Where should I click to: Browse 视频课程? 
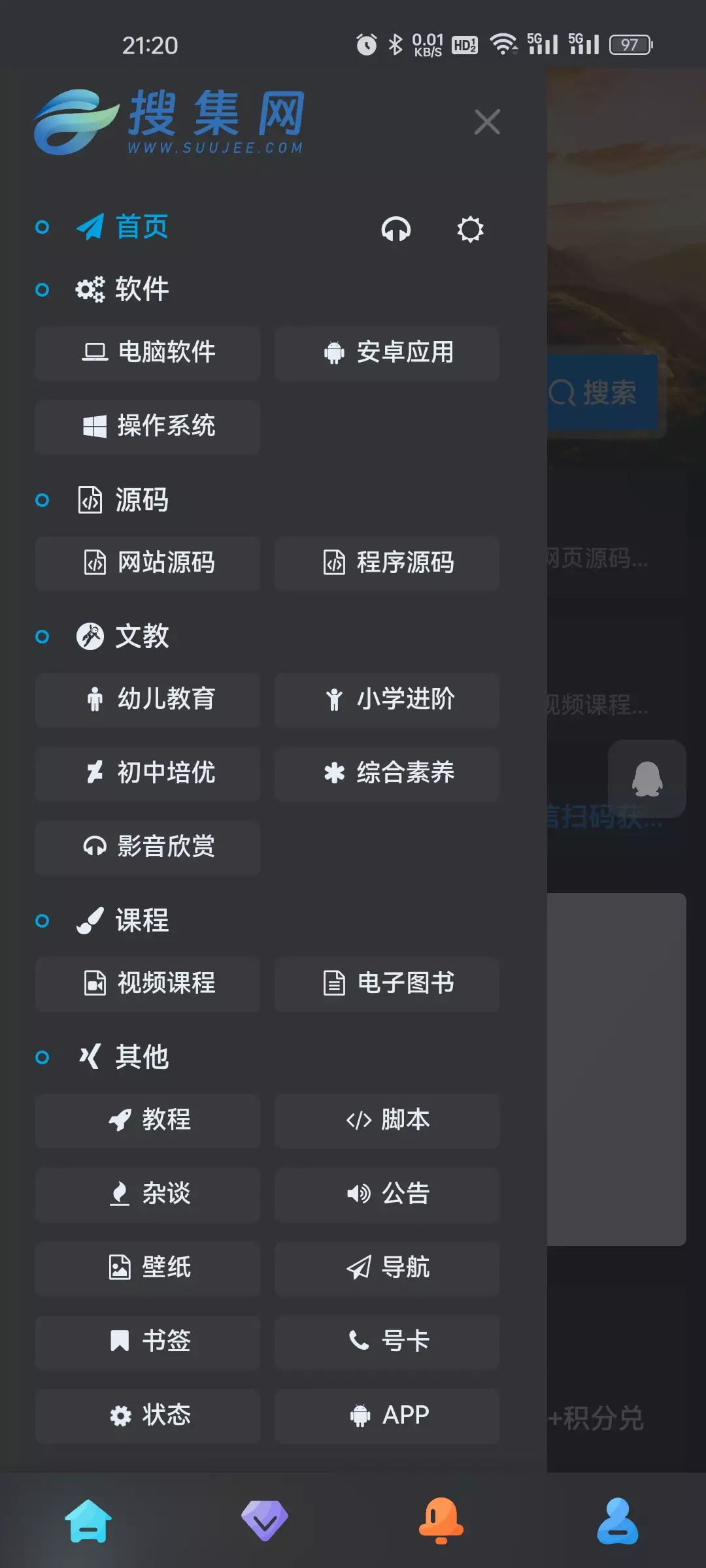(148, 984)
